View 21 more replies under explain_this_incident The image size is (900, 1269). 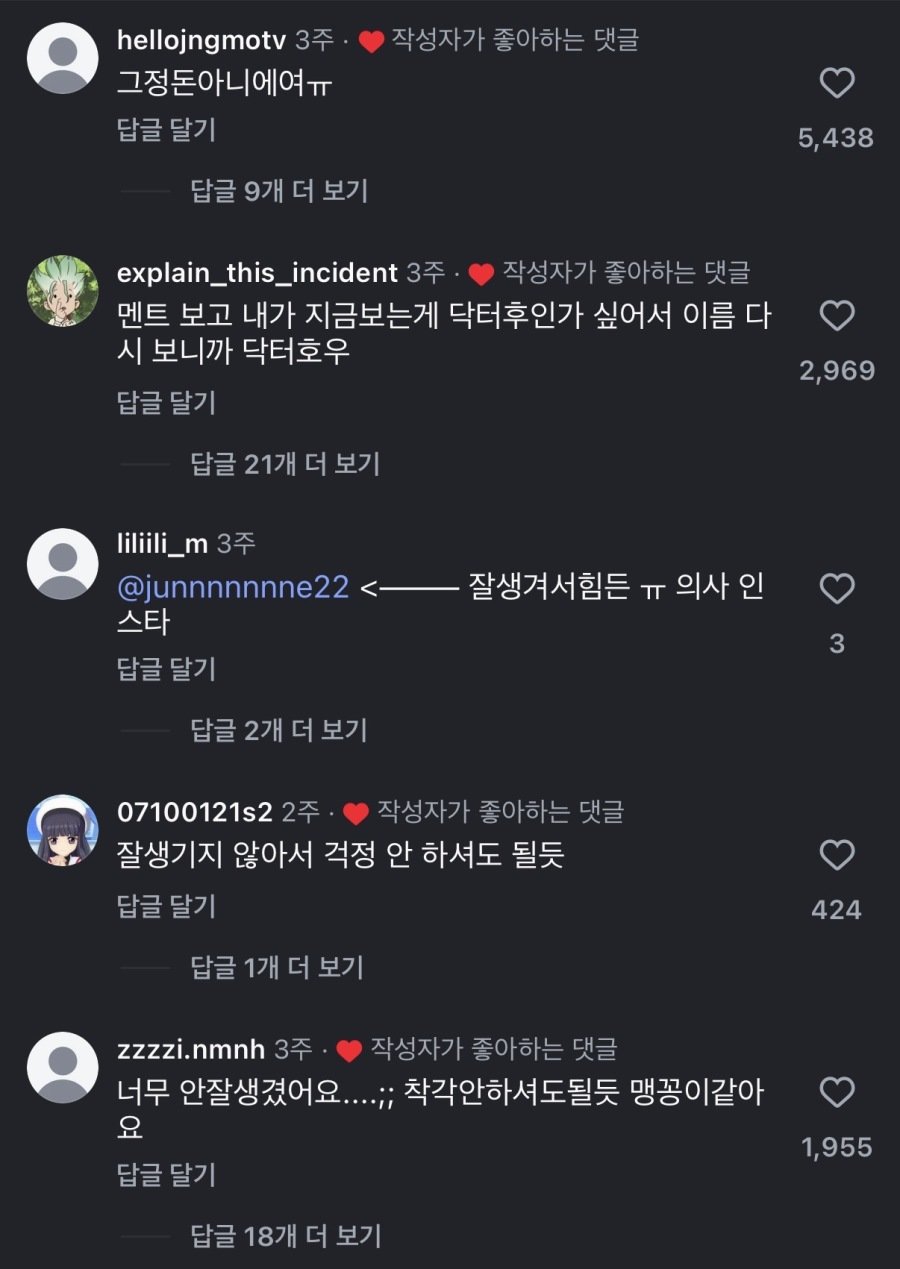click(286, 465)
